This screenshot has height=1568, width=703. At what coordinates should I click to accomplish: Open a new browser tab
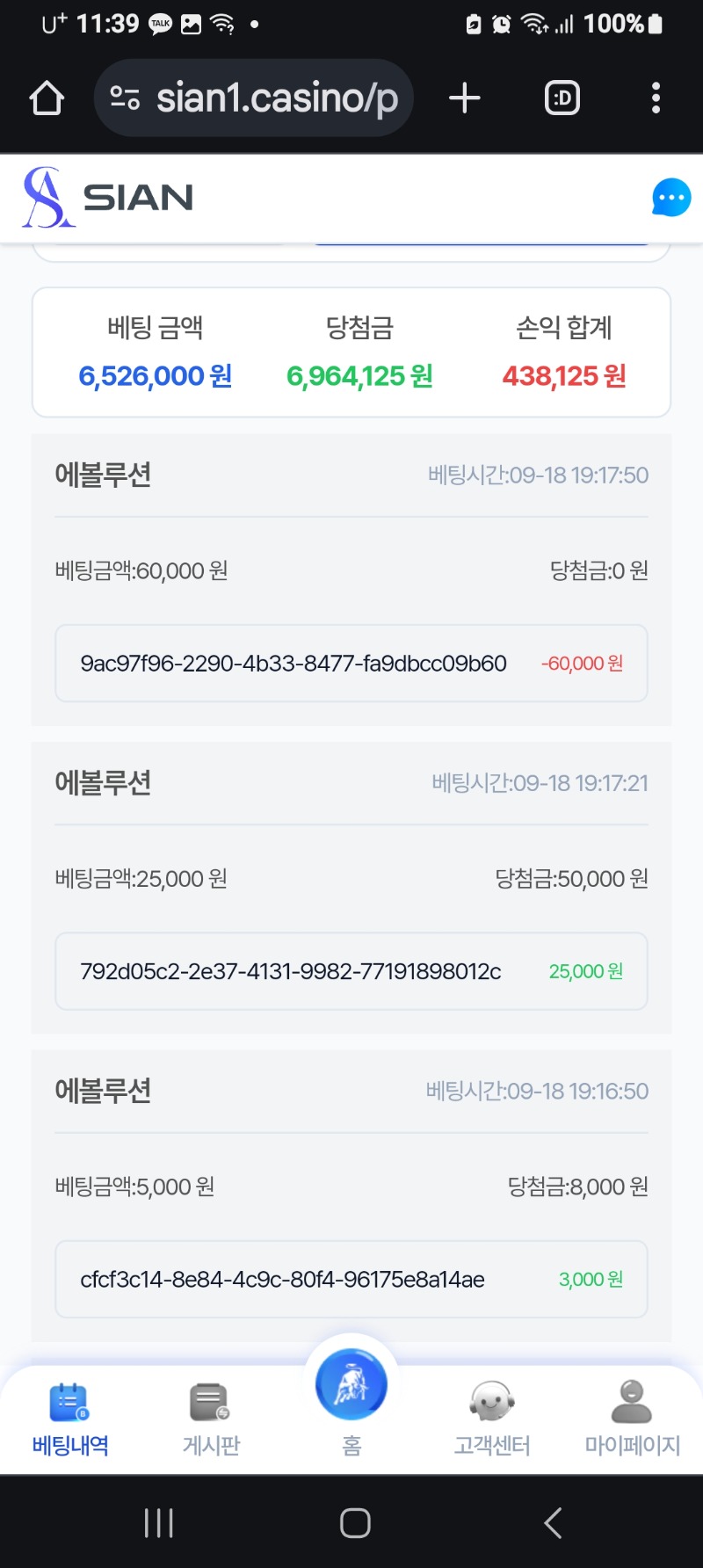(465, 98)
